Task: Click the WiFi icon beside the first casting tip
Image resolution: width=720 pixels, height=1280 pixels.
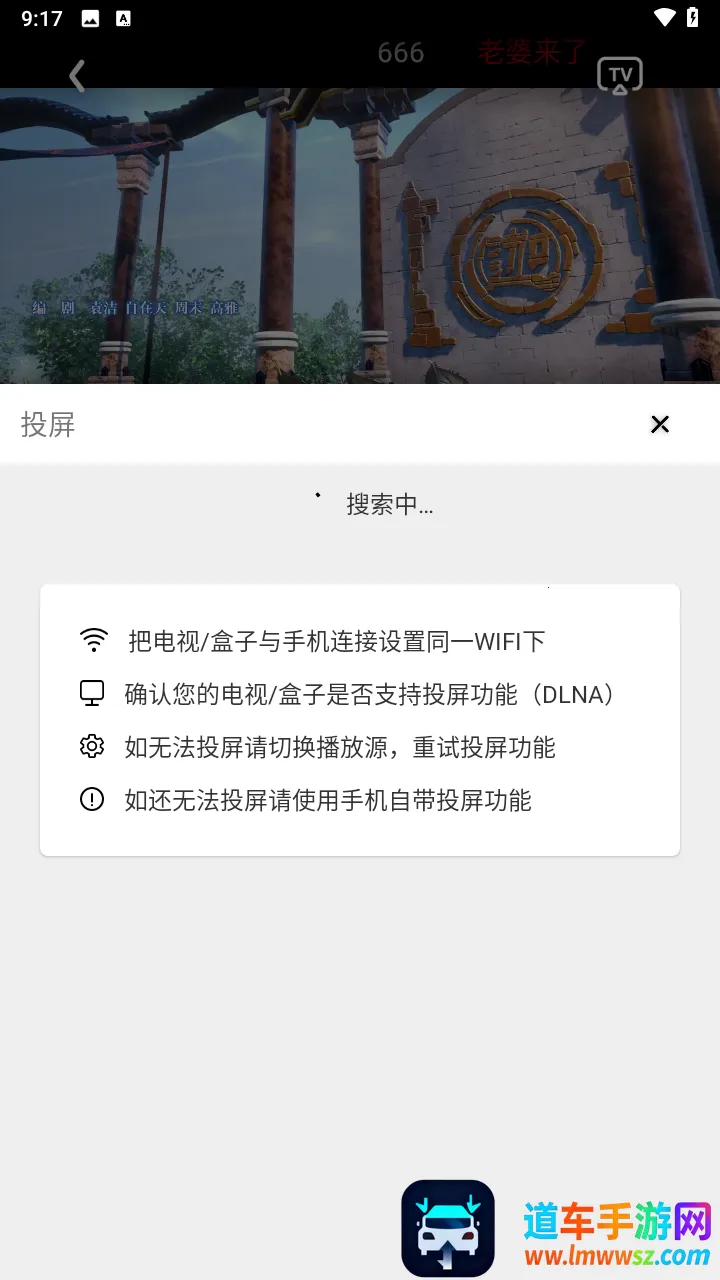Action: coord(93,641)
